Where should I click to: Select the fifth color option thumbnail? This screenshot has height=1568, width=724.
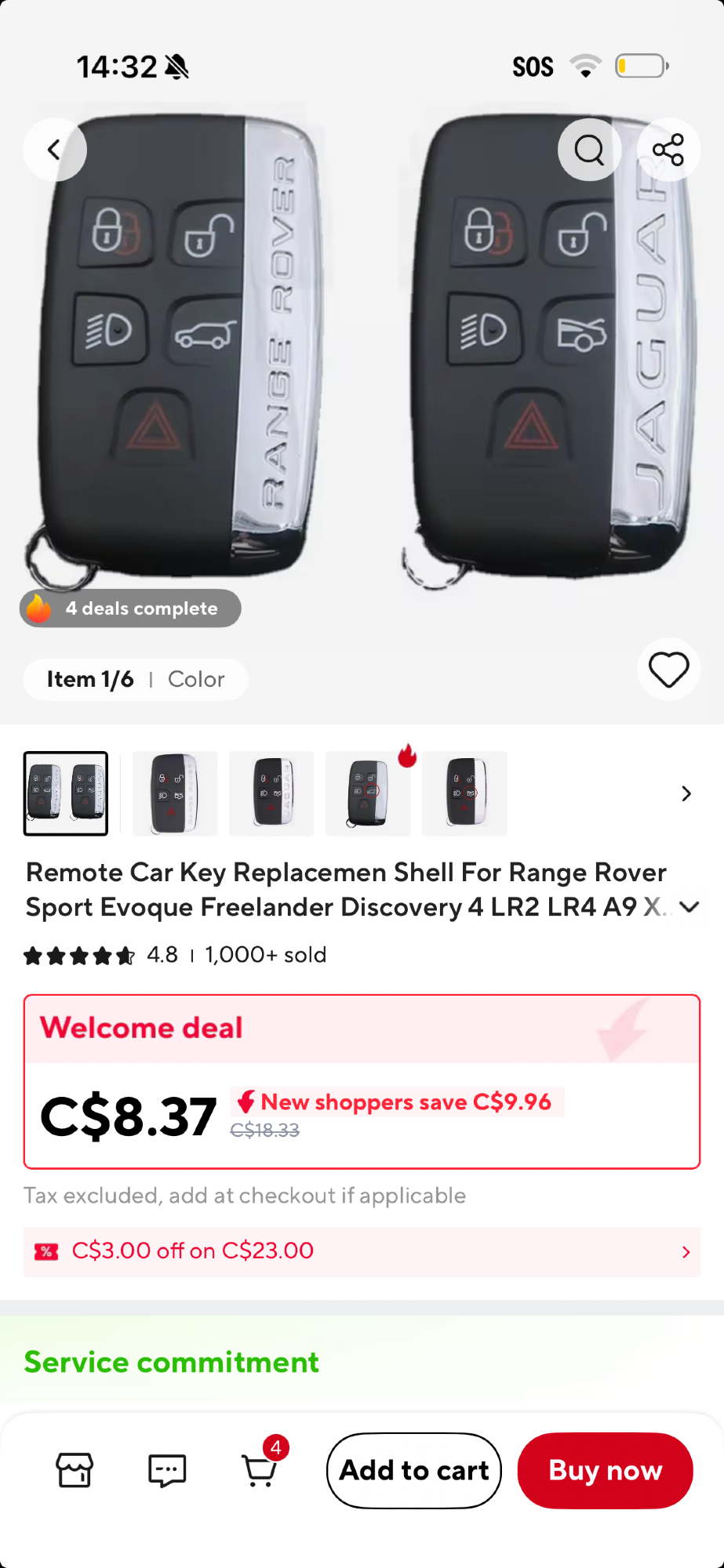click(x=464, y=793)
